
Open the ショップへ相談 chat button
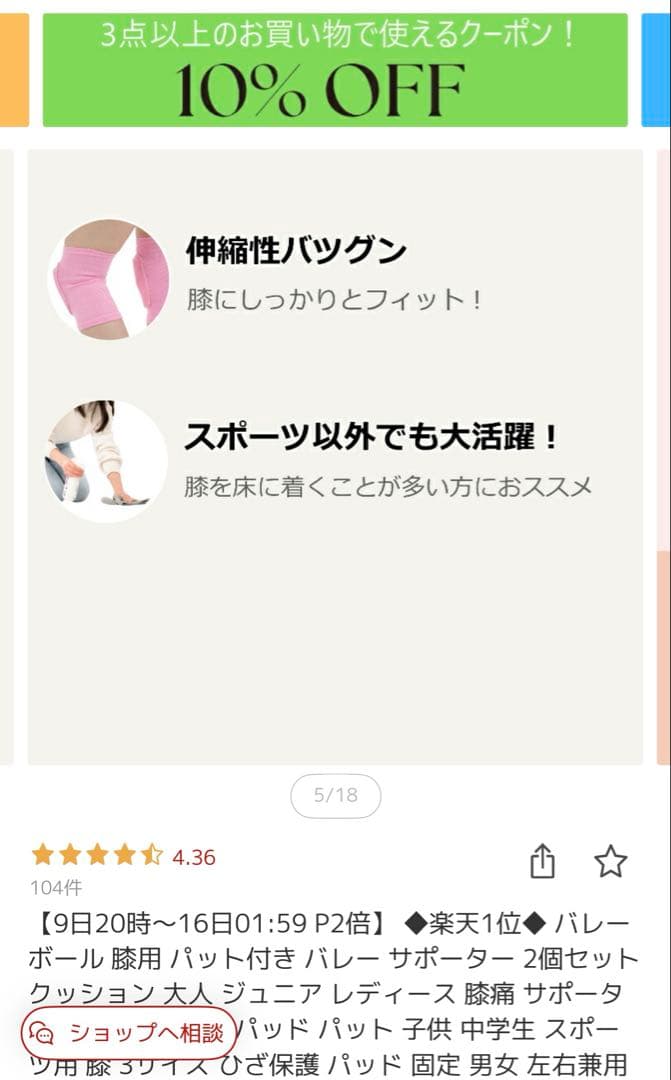(x=130, y=1033)
